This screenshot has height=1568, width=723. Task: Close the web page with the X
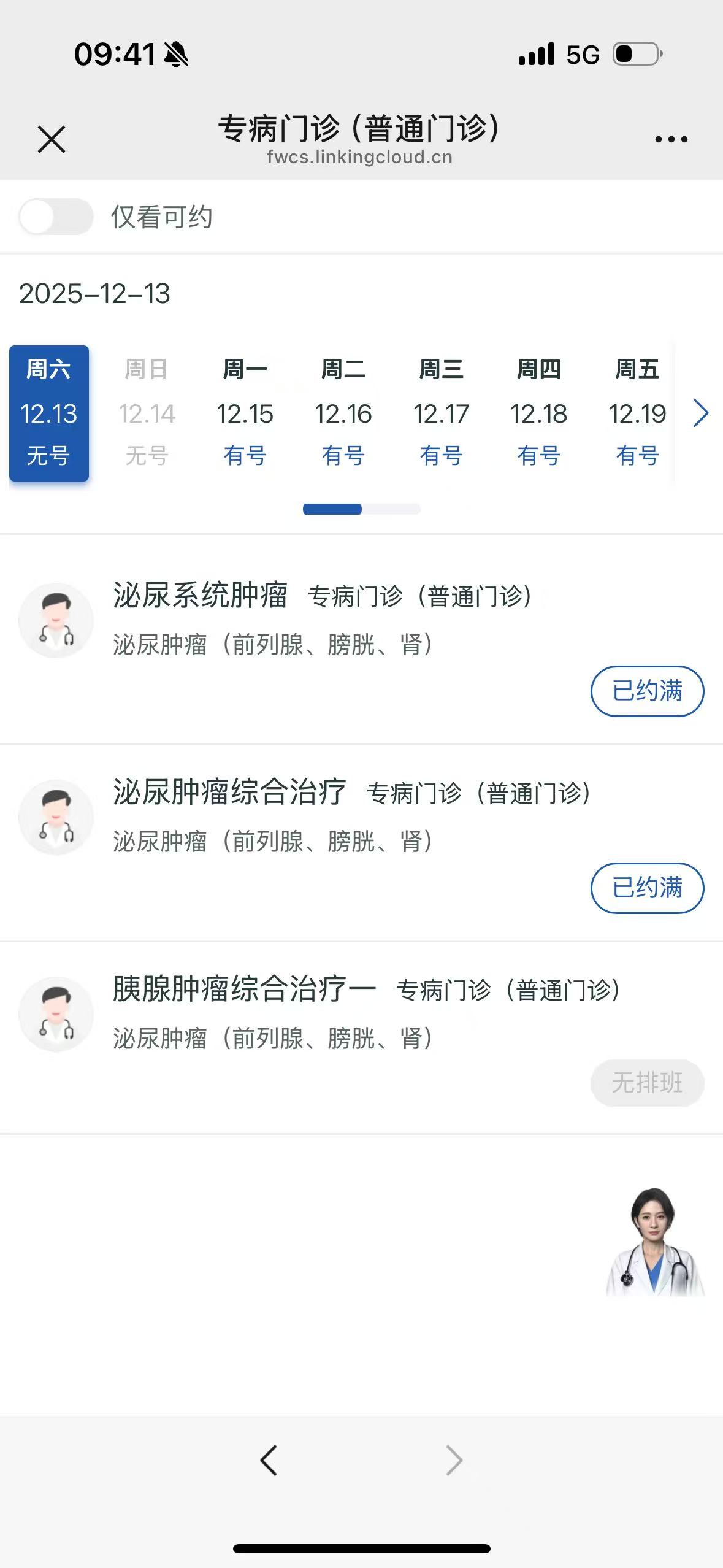(52, 139)
